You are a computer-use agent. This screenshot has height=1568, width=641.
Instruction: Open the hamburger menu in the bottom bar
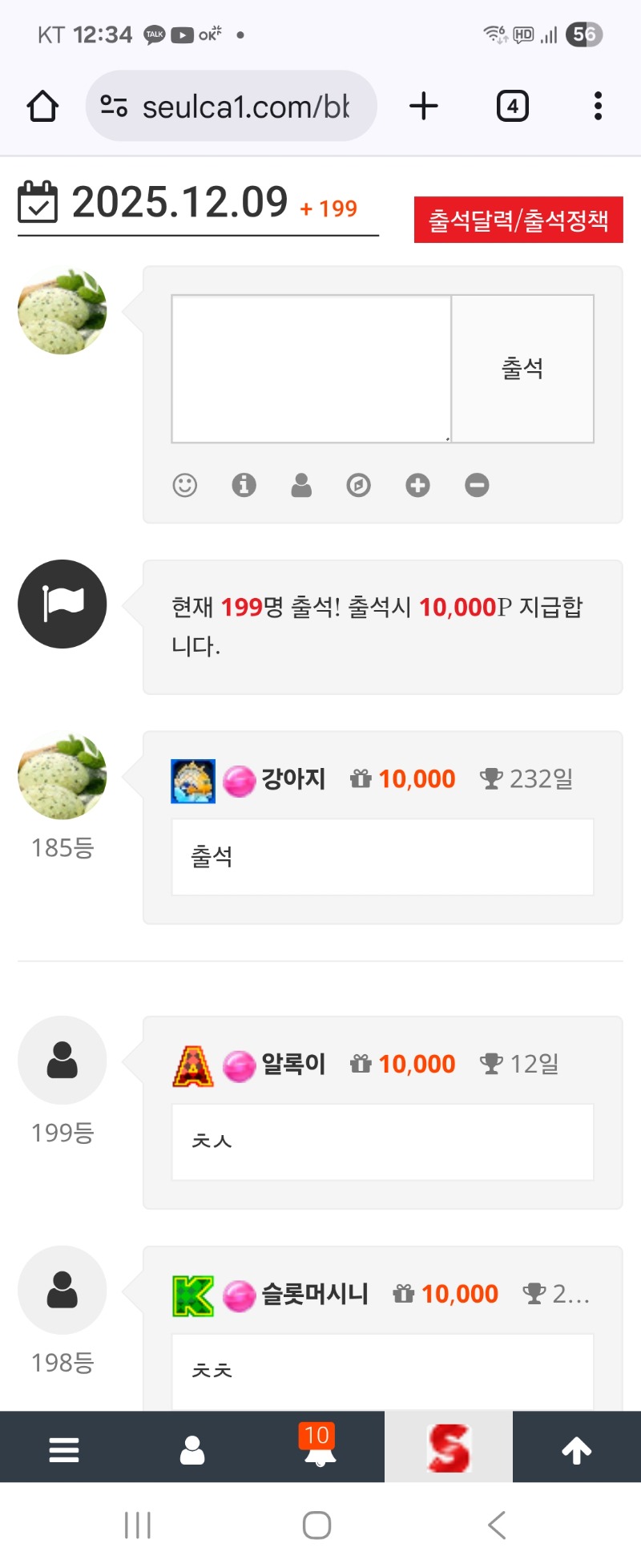coord(63,1447)
